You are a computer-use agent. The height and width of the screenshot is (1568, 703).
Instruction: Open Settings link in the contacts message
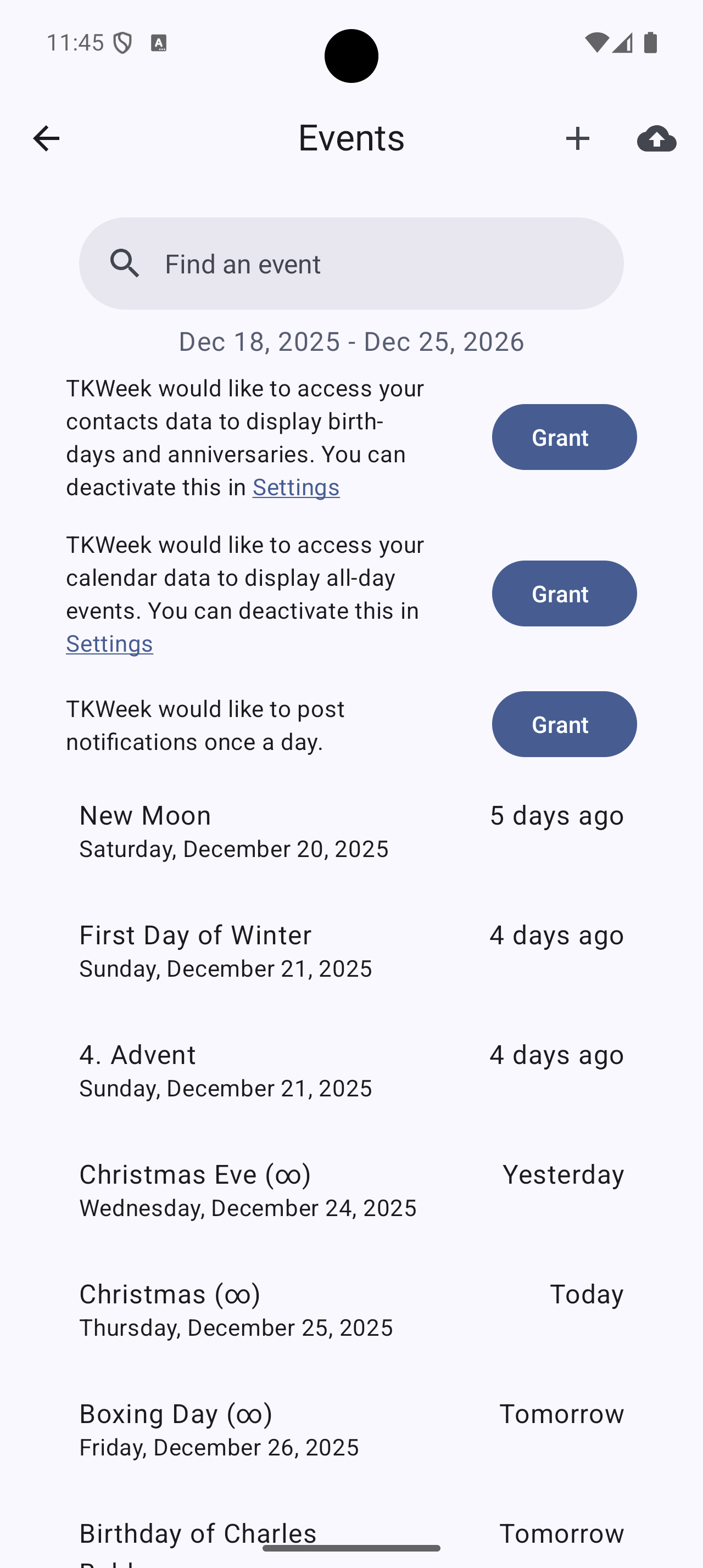296,487
